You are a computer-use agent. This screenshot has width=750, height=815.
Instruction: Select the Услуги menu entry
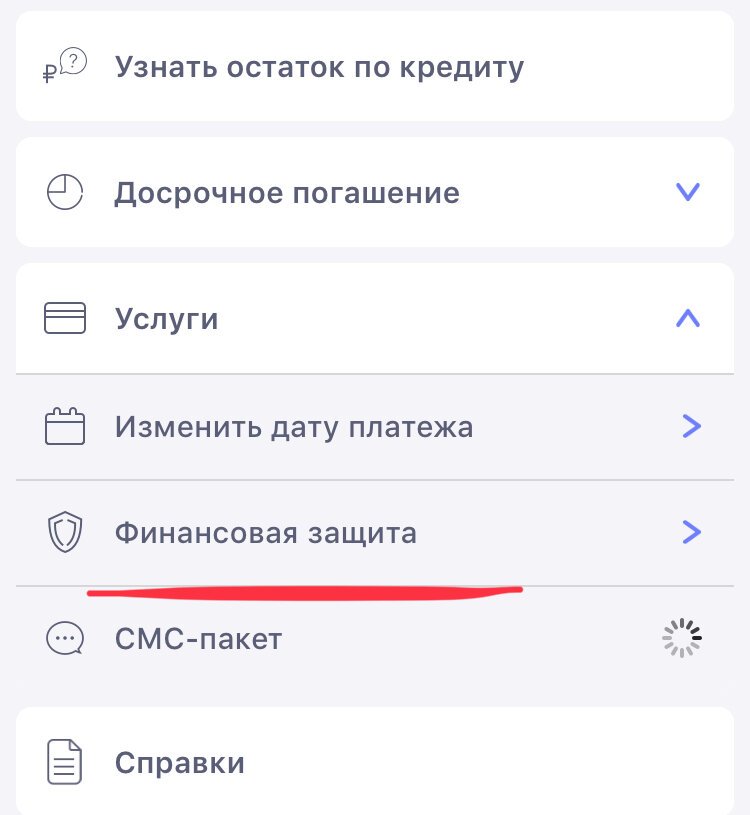pyautogui.click(x=167, y=318)
